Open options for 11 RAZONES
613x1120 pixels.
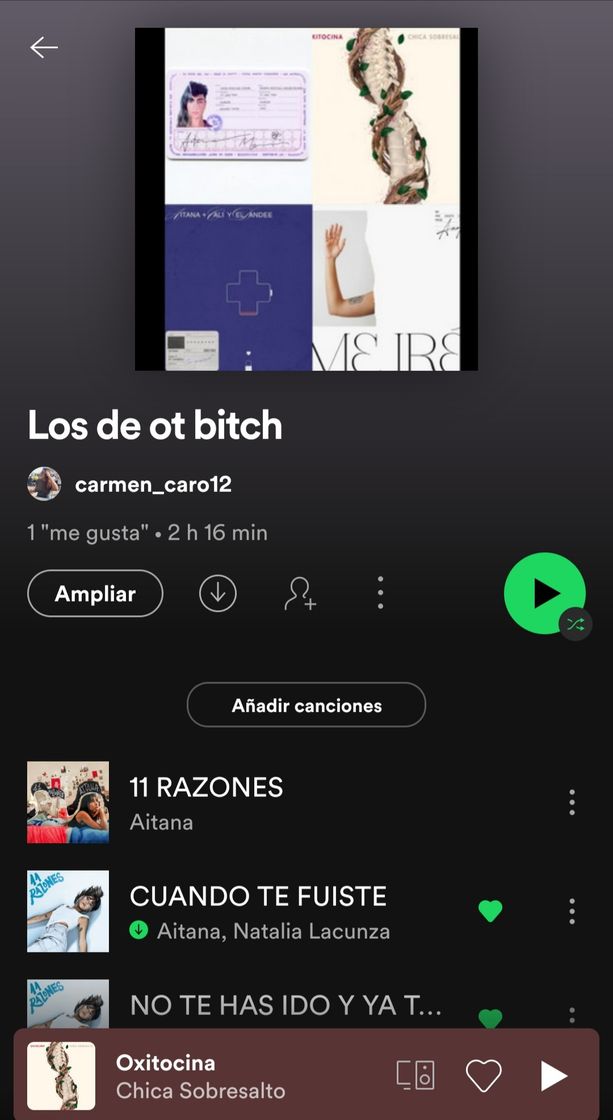(571, 802)
